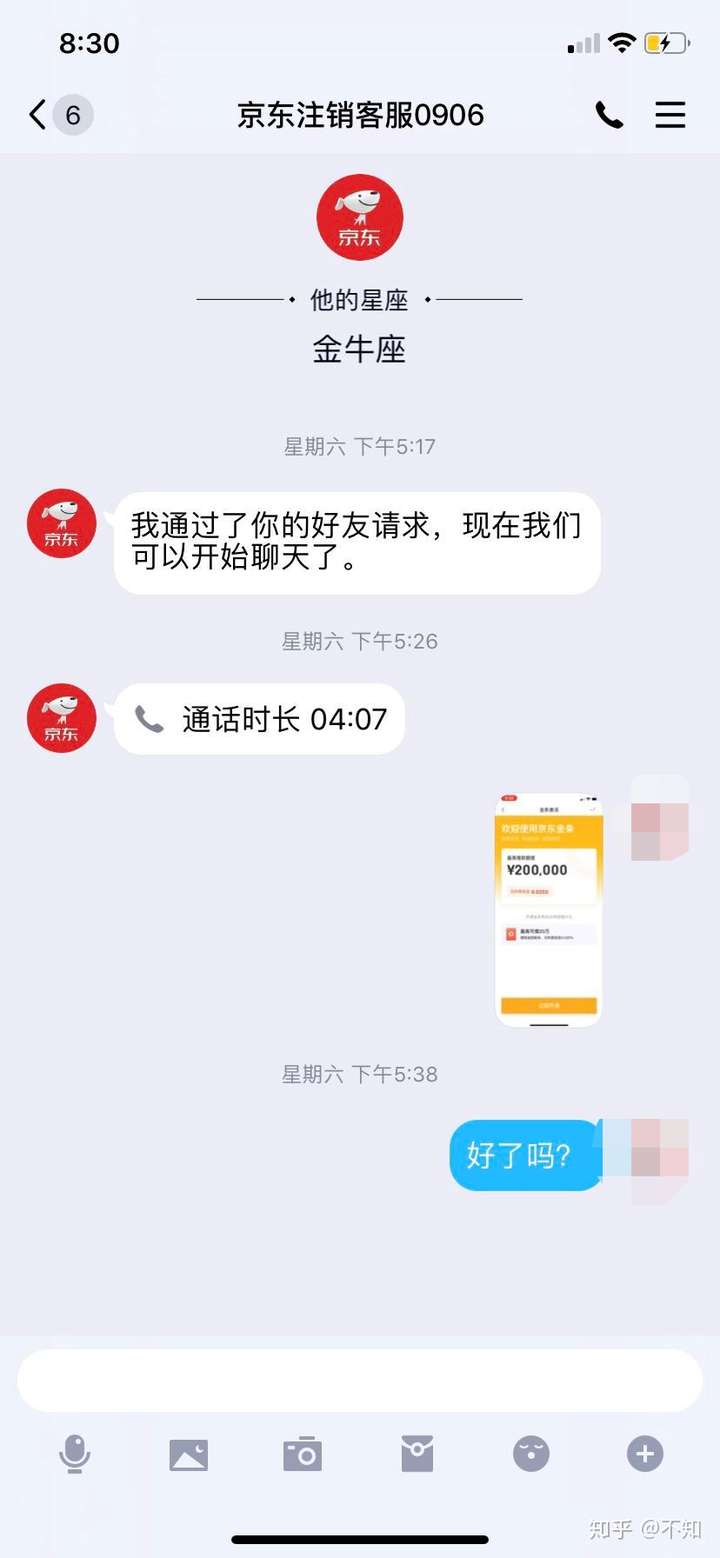The image size is (720, 1558).
Task: View the sent ¥200,000 screenshot image
Action: tap(549, 910)
